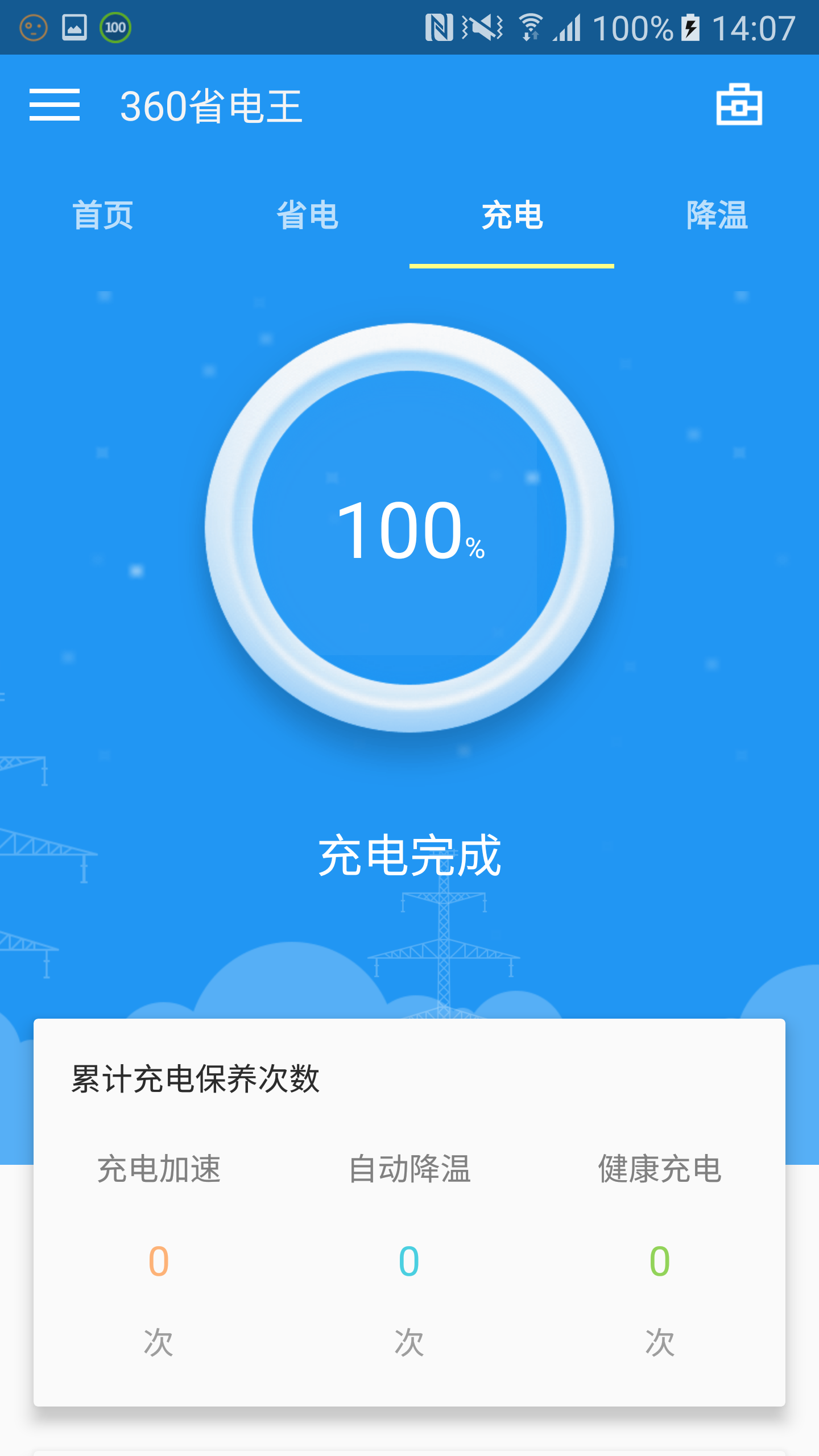This screenshot has height=1456, width=819.
Task: Click the Wi-Fi icon in the status bar
Action: (x=532, y=26)
